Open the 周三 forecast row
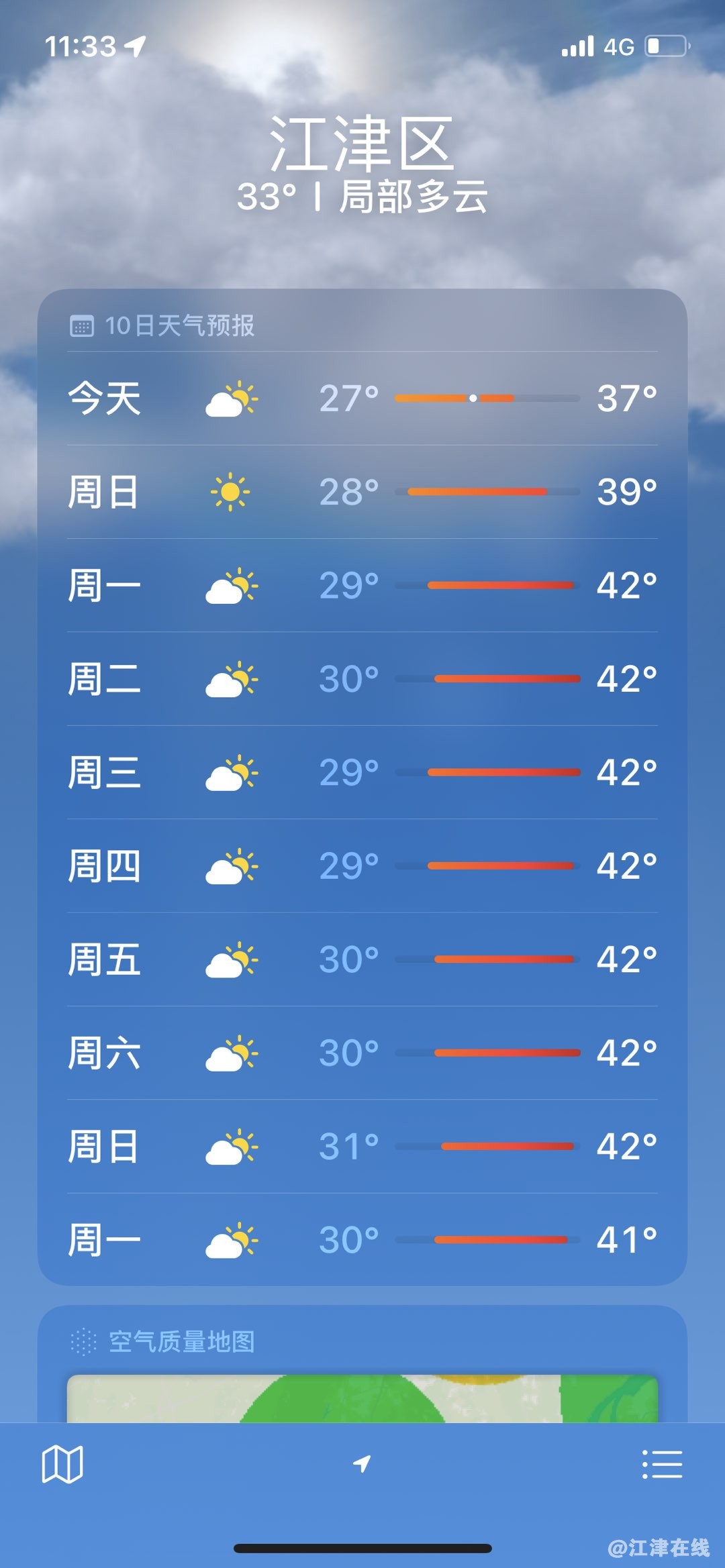Screen dimensions: 725x1568 (x=362, y=772)
